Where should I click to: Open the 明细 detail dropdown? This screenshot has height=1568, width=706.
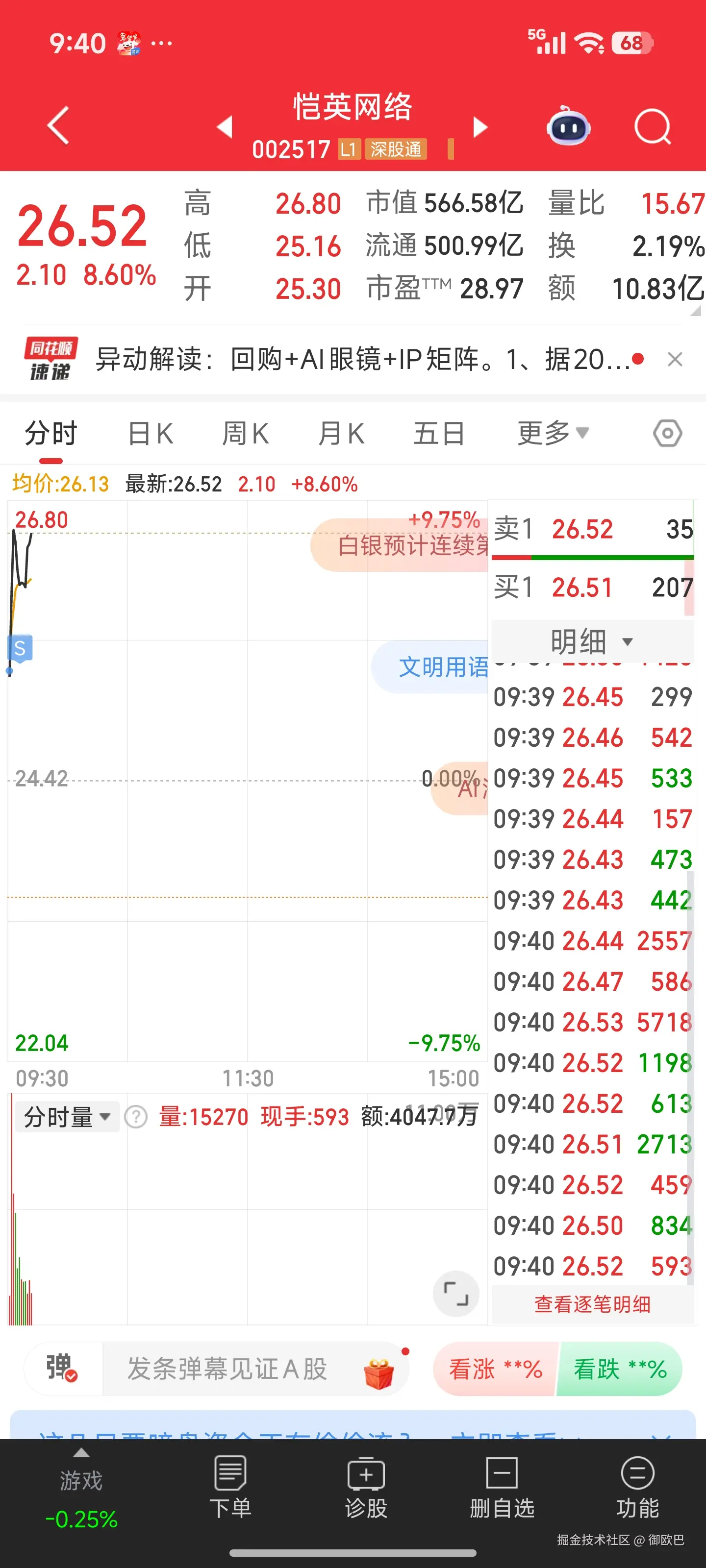pos(592,640)
